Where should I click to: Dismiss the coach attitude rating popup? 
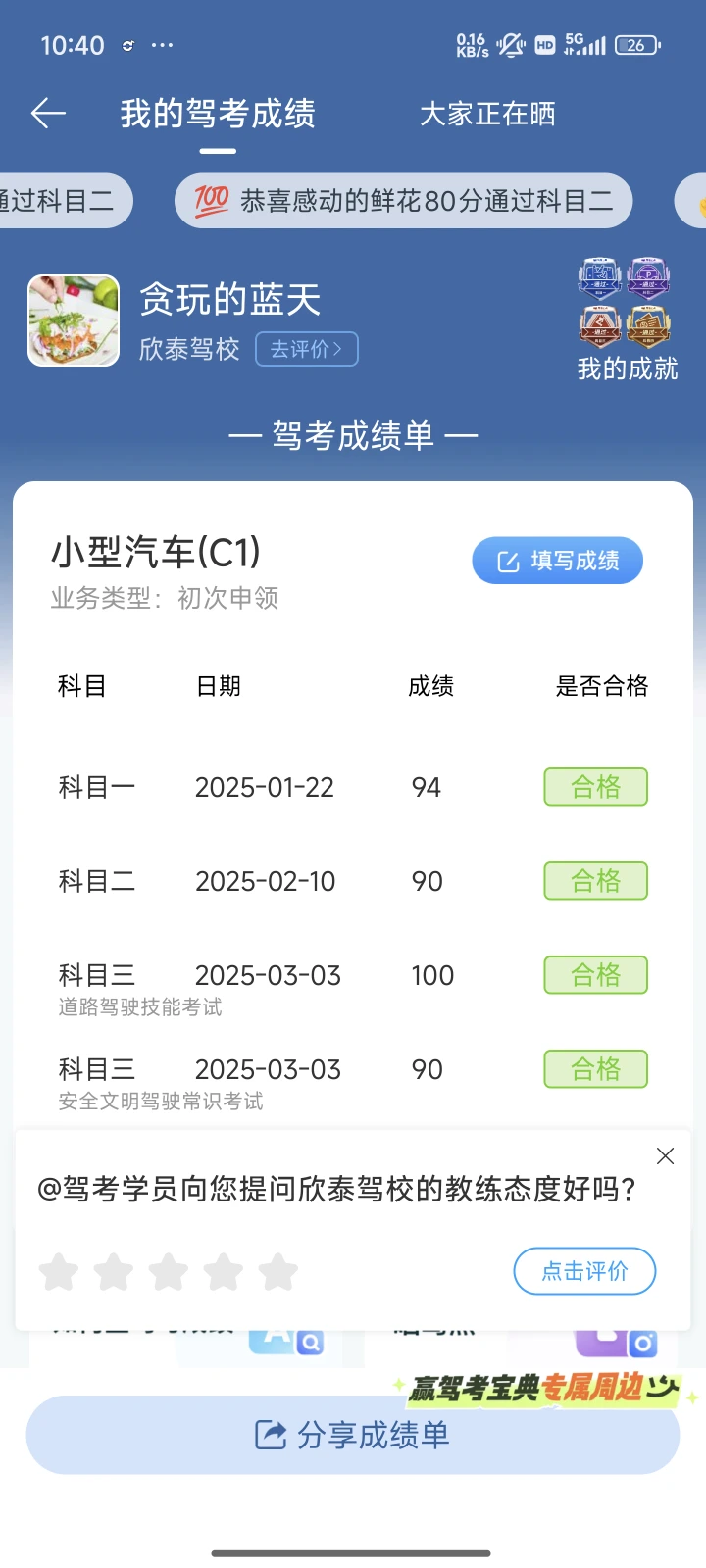(665, 1156)
